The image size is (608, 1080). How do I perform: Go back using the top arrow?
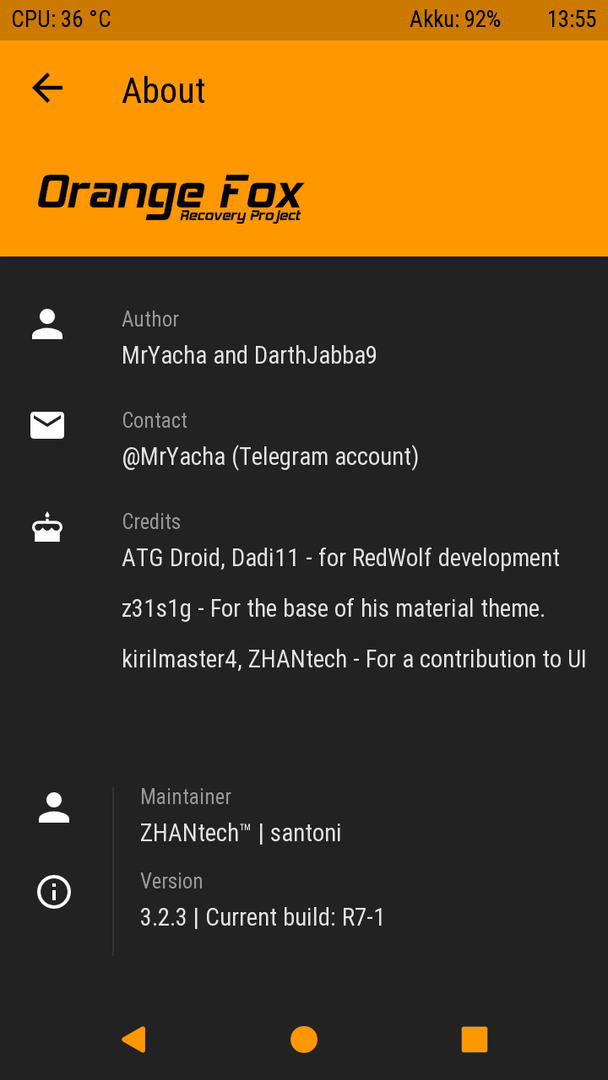click(48, 89)
